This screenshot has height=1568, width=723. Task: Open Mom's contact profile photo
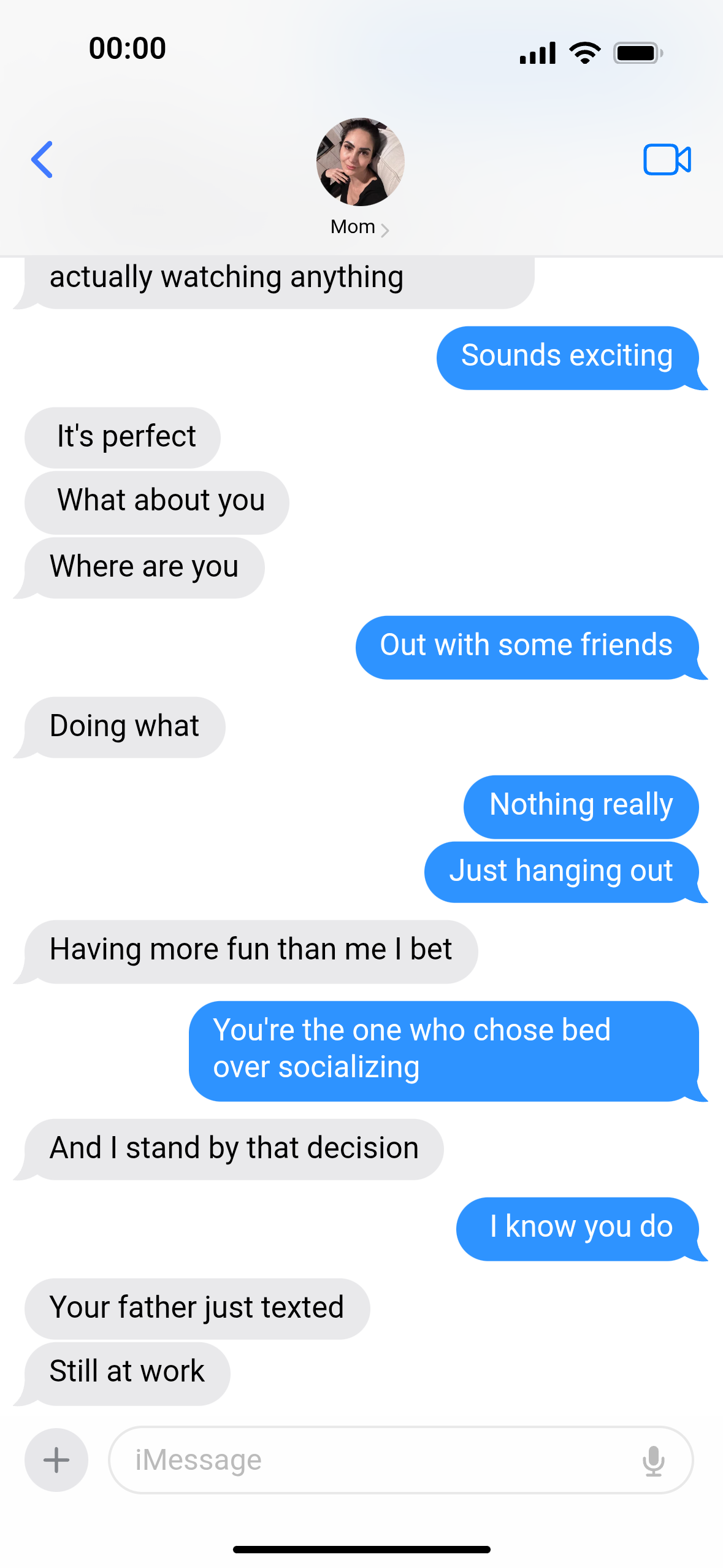(361, 162)
